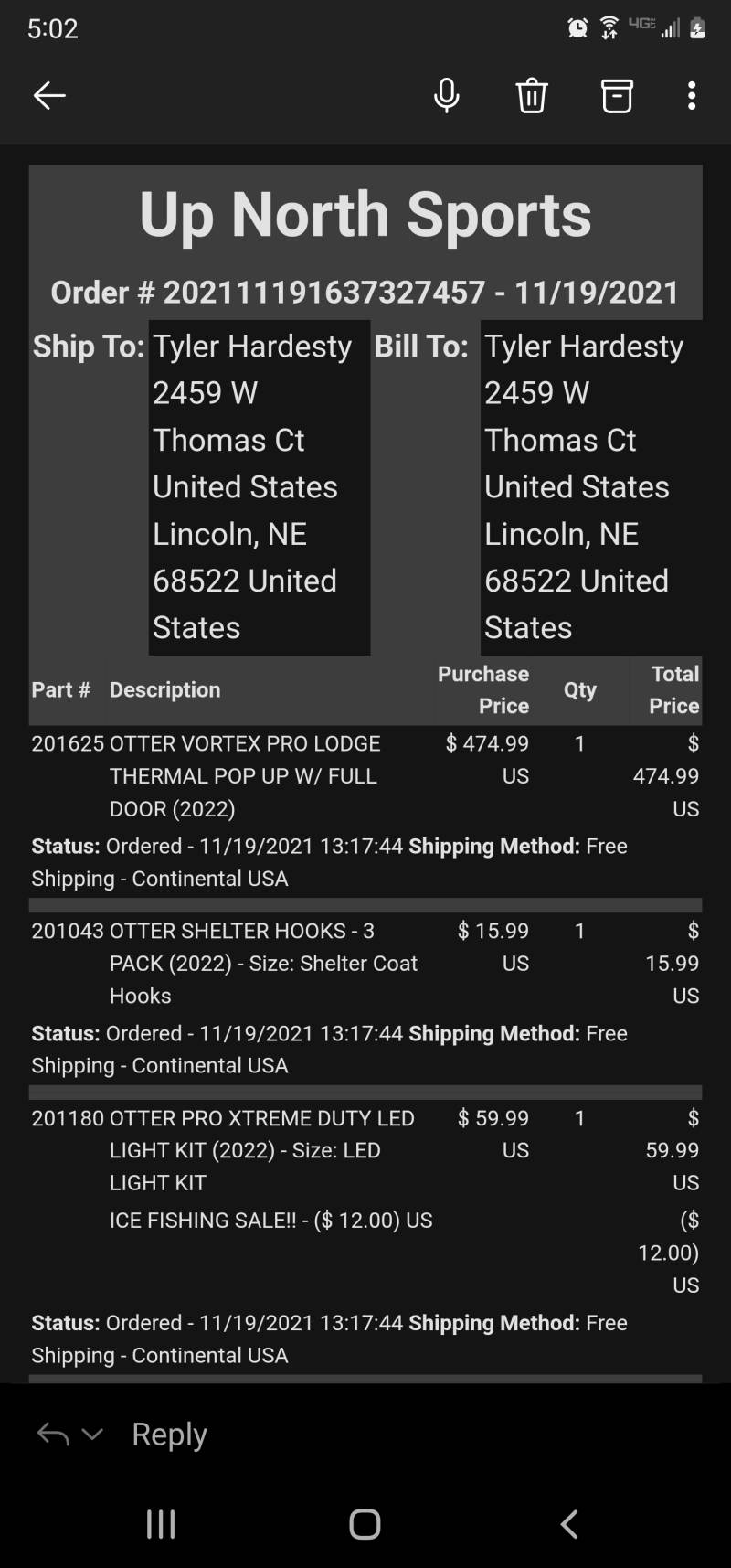Image resolution: width=731 pixels, height=1568 pixels.
Task: Go to the home screen
Action: tap(365, 1524)
